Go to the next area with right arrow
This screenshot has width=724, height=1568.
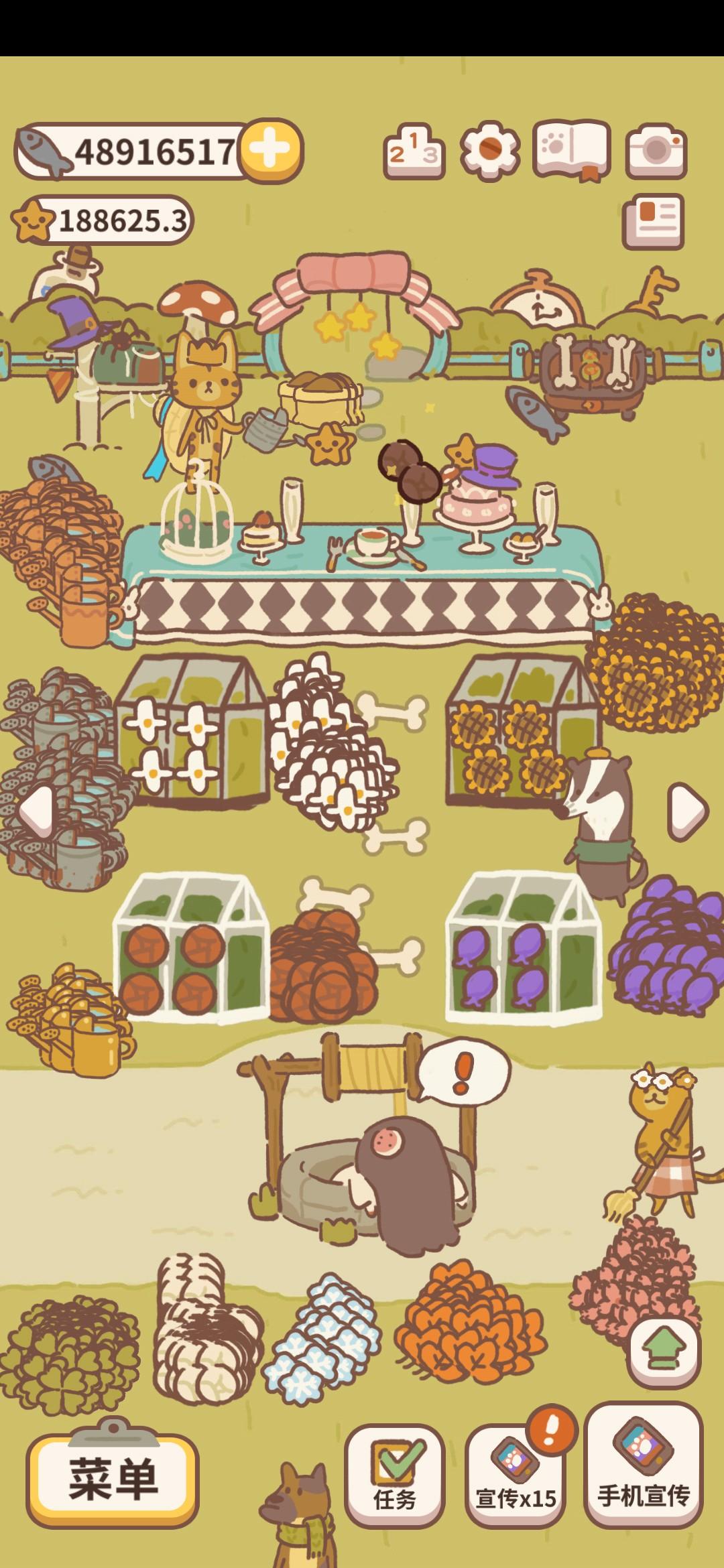coord(688,811)
